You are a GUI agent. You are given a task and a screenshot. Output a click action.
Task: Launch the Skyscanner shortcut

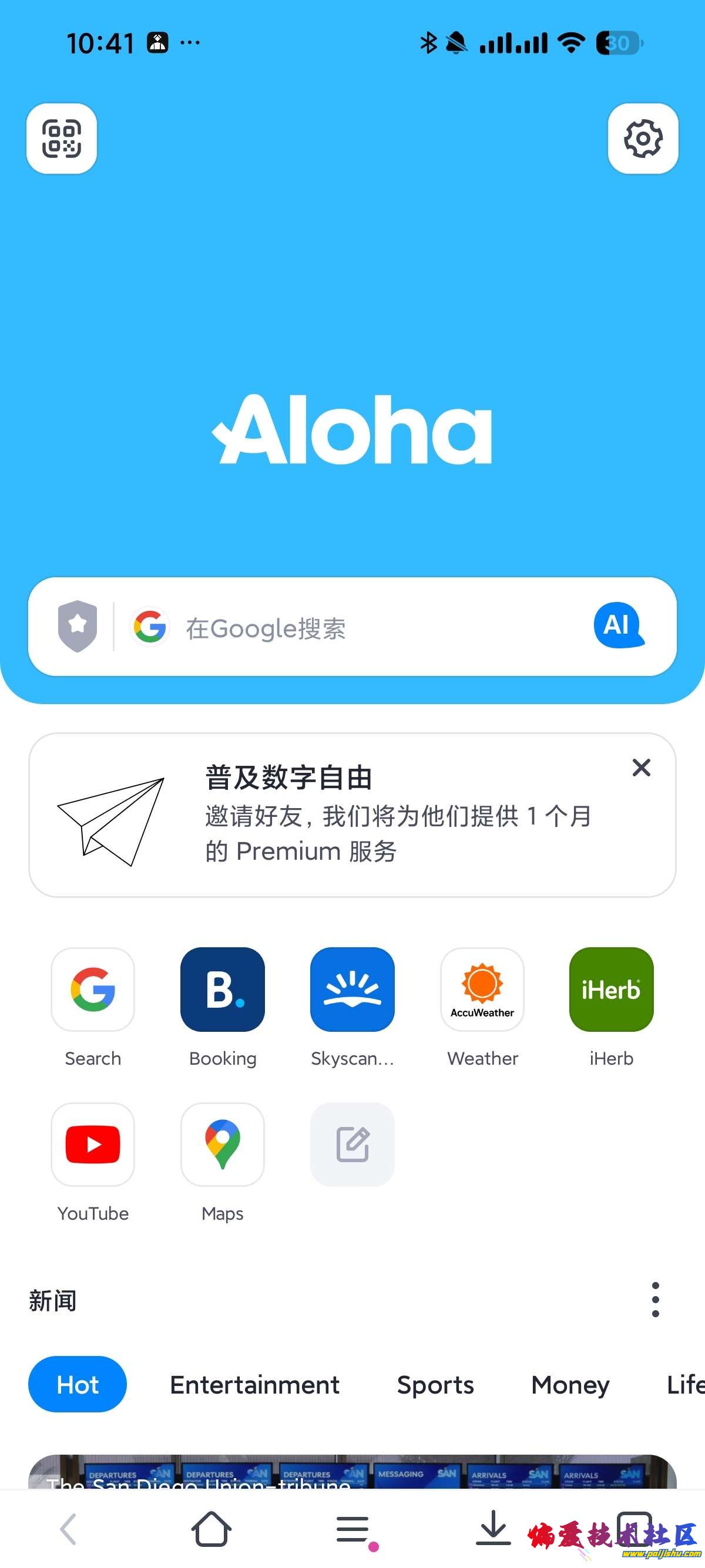(352, 990)
